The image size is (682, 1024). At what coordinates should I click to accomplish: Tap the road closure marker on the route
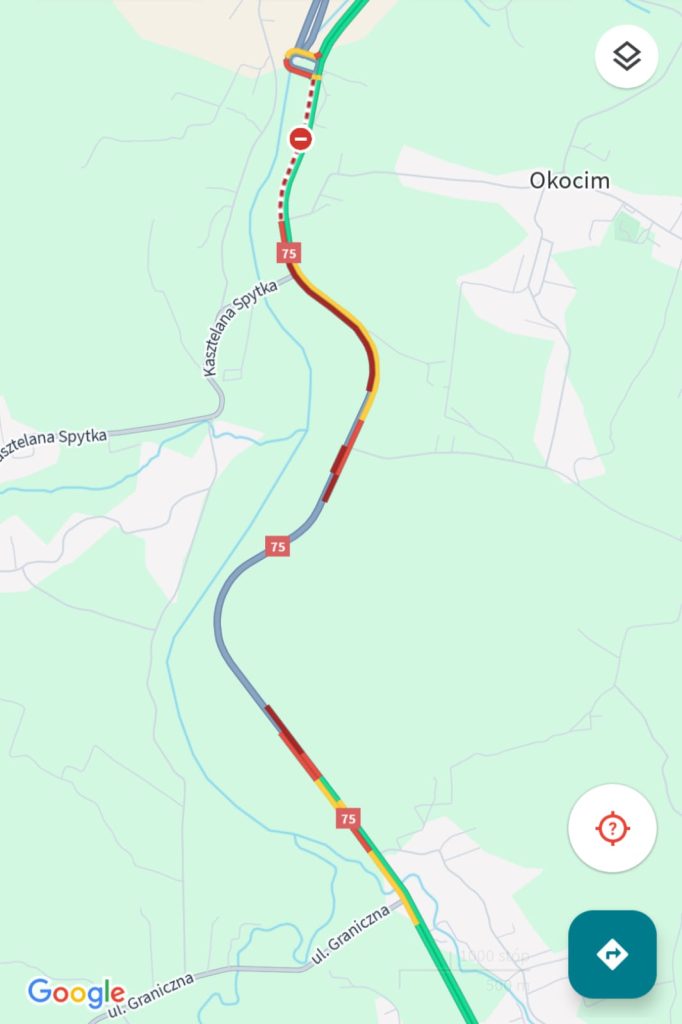[x=301, y=139]
